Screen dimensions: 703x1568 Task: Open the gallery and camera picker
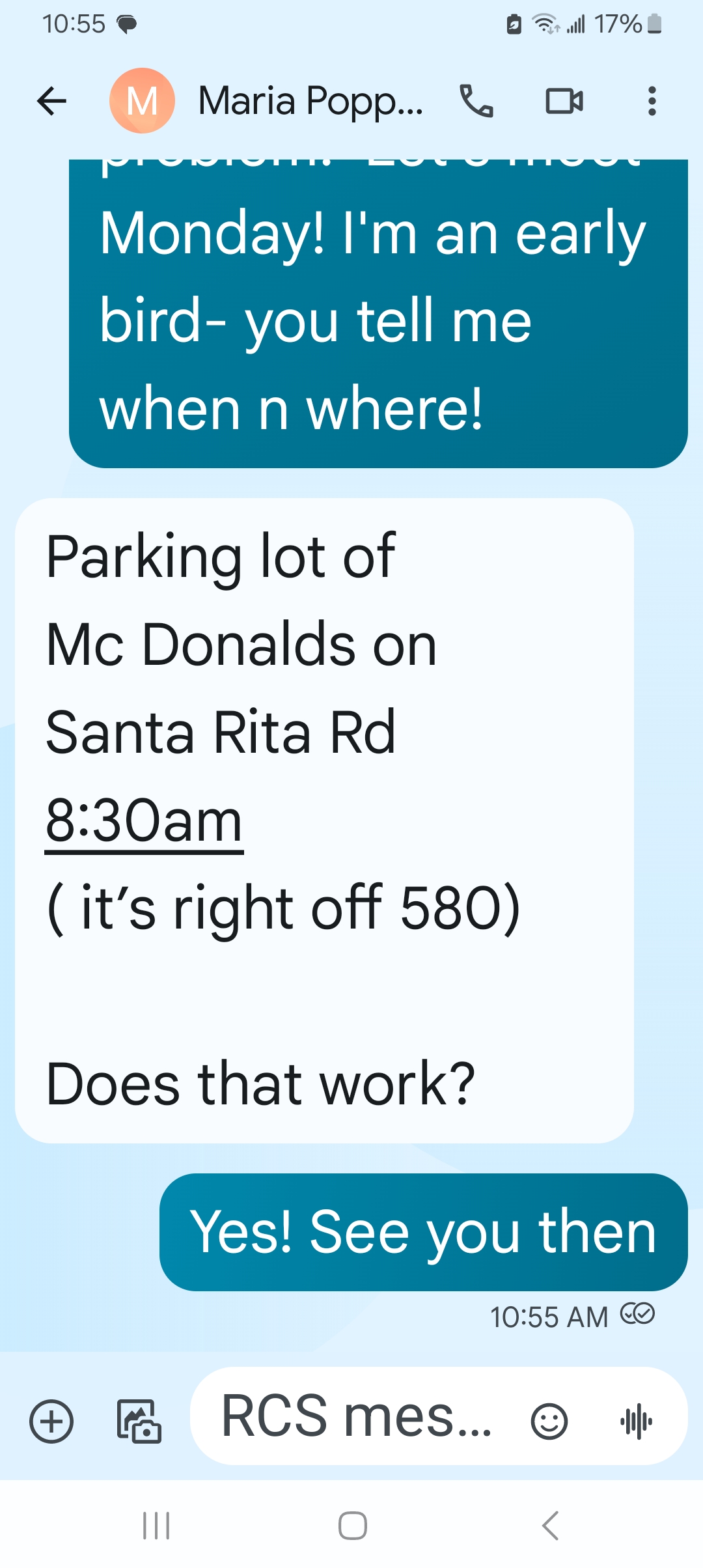[x=139, y=1421]
